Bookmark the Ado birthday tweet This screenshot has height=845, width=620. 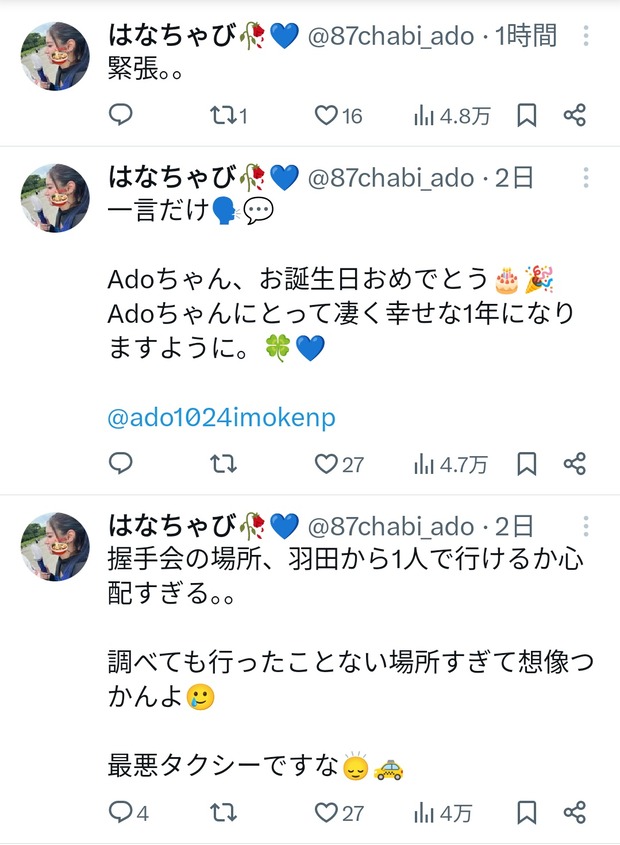tap(527, 464)
